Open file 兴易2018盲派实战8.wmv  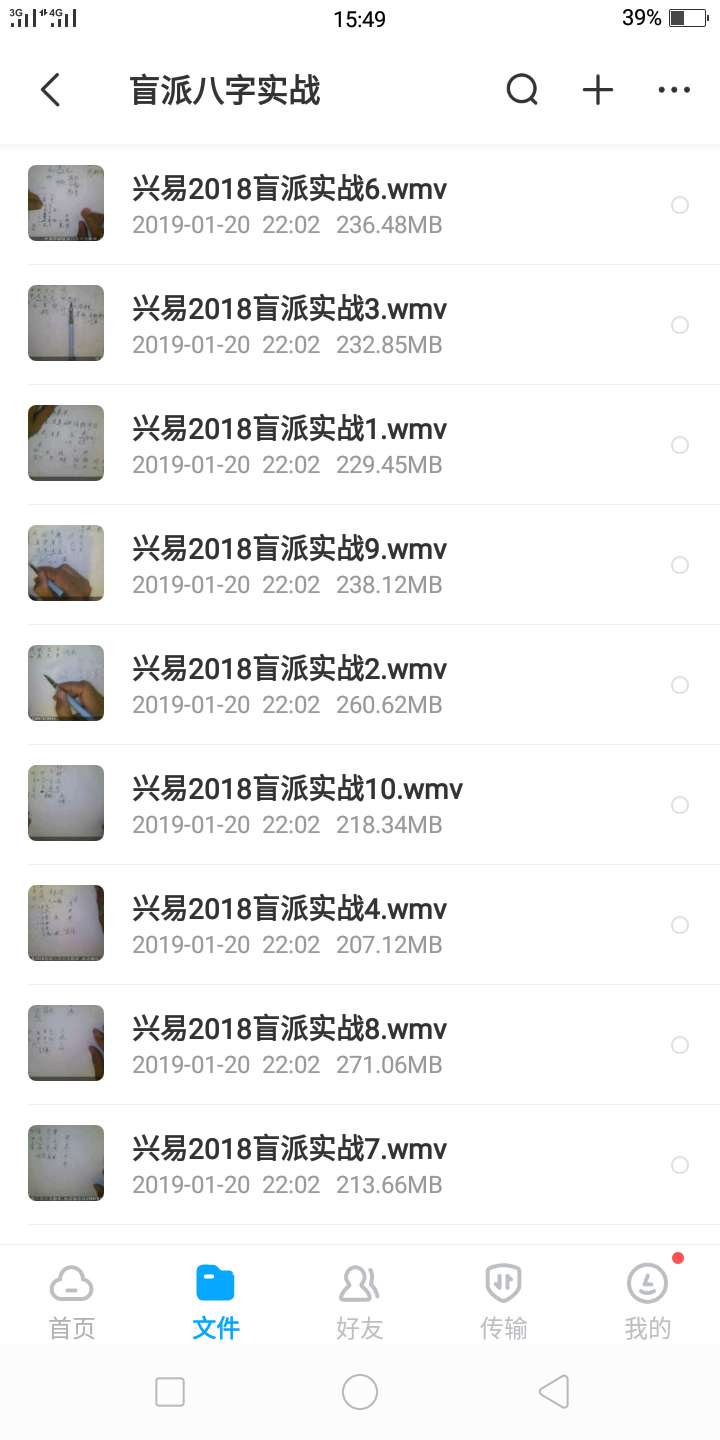coord(360,1045)
